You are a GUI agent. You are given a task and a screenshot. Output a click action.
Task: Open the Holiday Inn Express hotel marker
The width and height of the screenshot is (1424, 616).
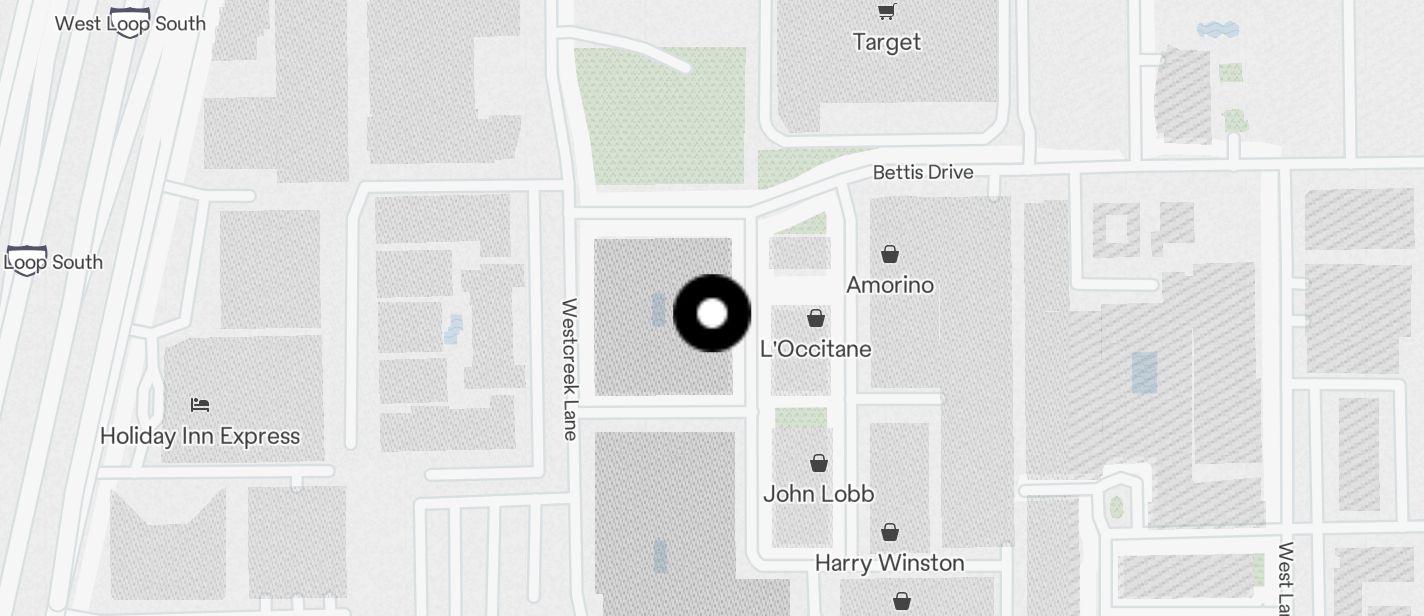(x=200, y=405)
